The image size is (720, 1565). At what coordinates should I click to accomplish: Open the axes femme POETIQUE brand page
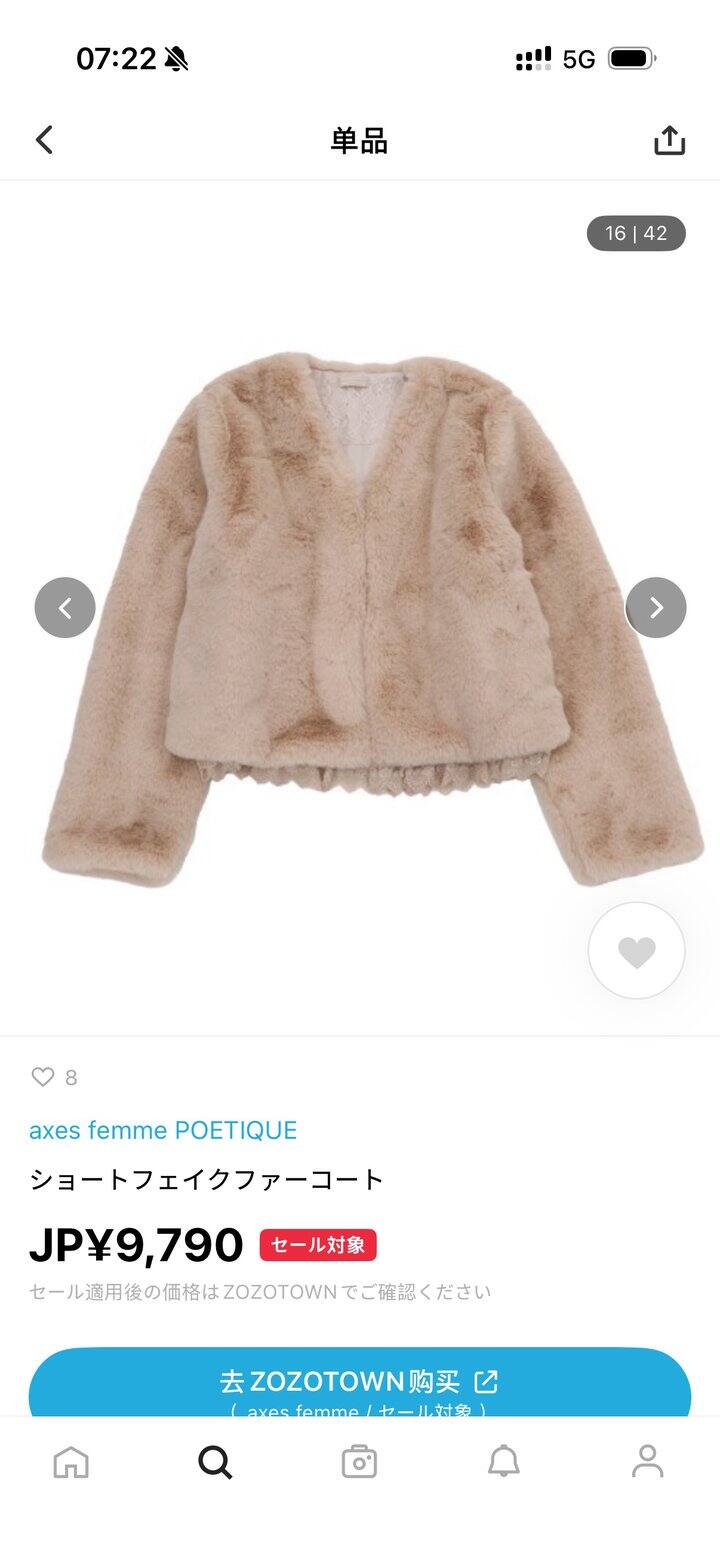(163, 1130)
